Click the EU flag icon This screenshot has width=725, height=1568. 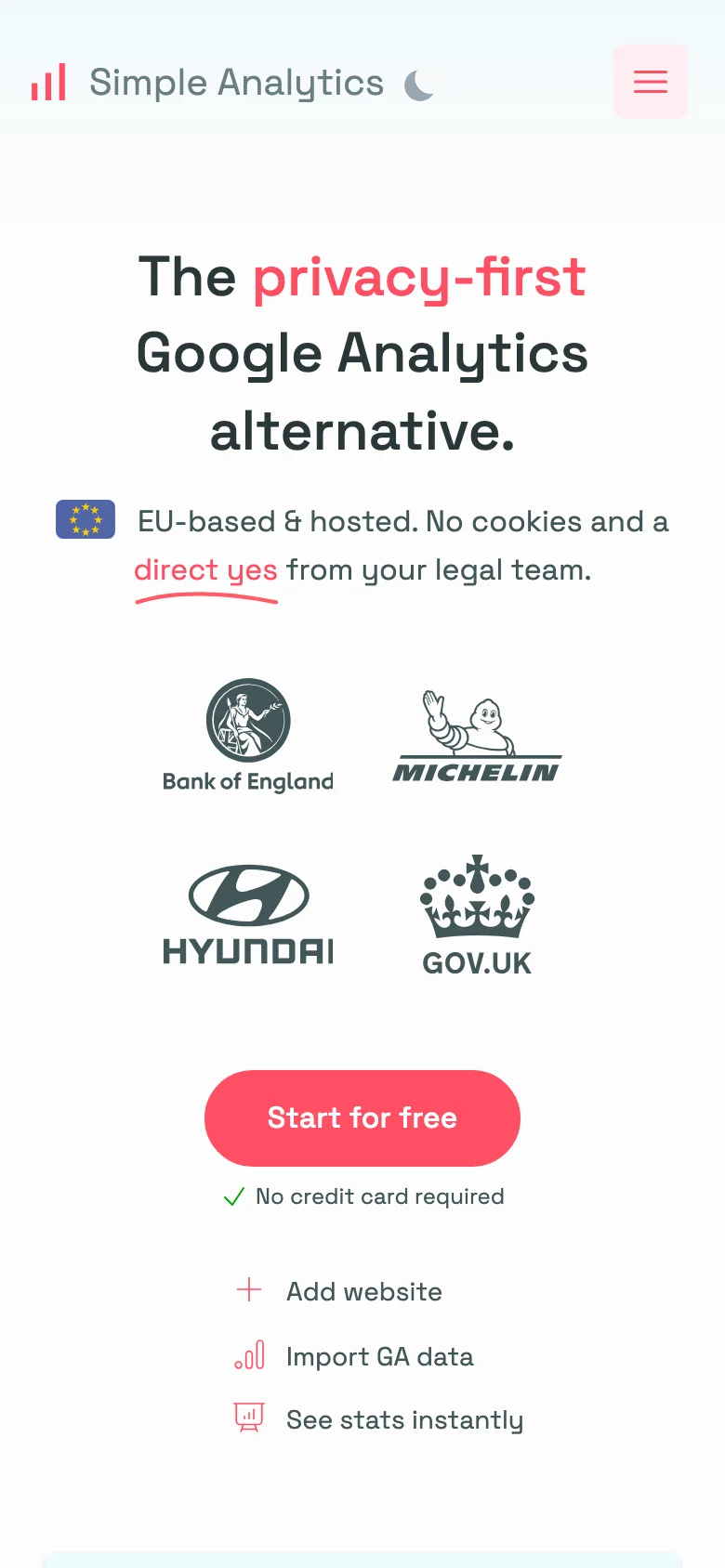(x=85, y=520)
